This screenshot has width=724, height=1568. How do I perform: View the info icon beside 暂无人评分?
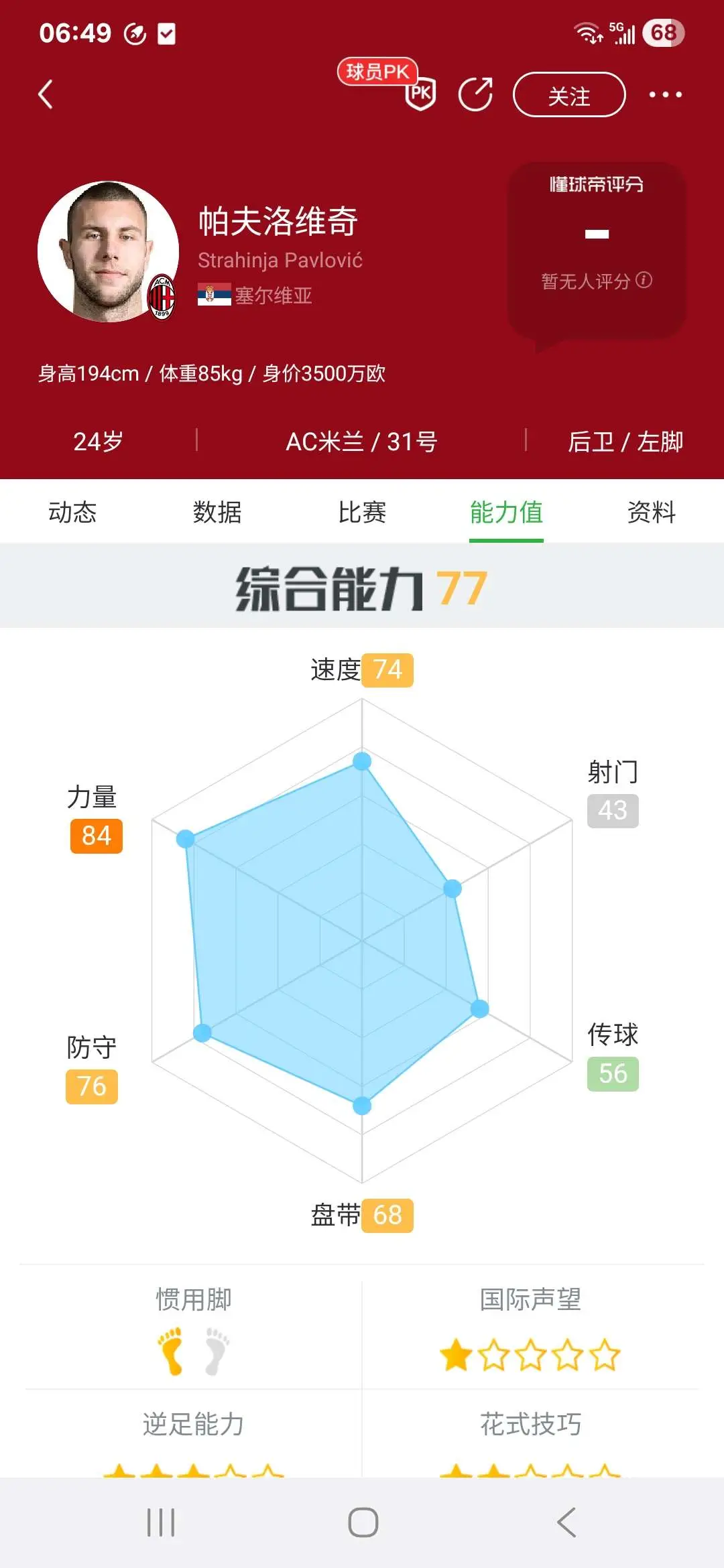644,280
